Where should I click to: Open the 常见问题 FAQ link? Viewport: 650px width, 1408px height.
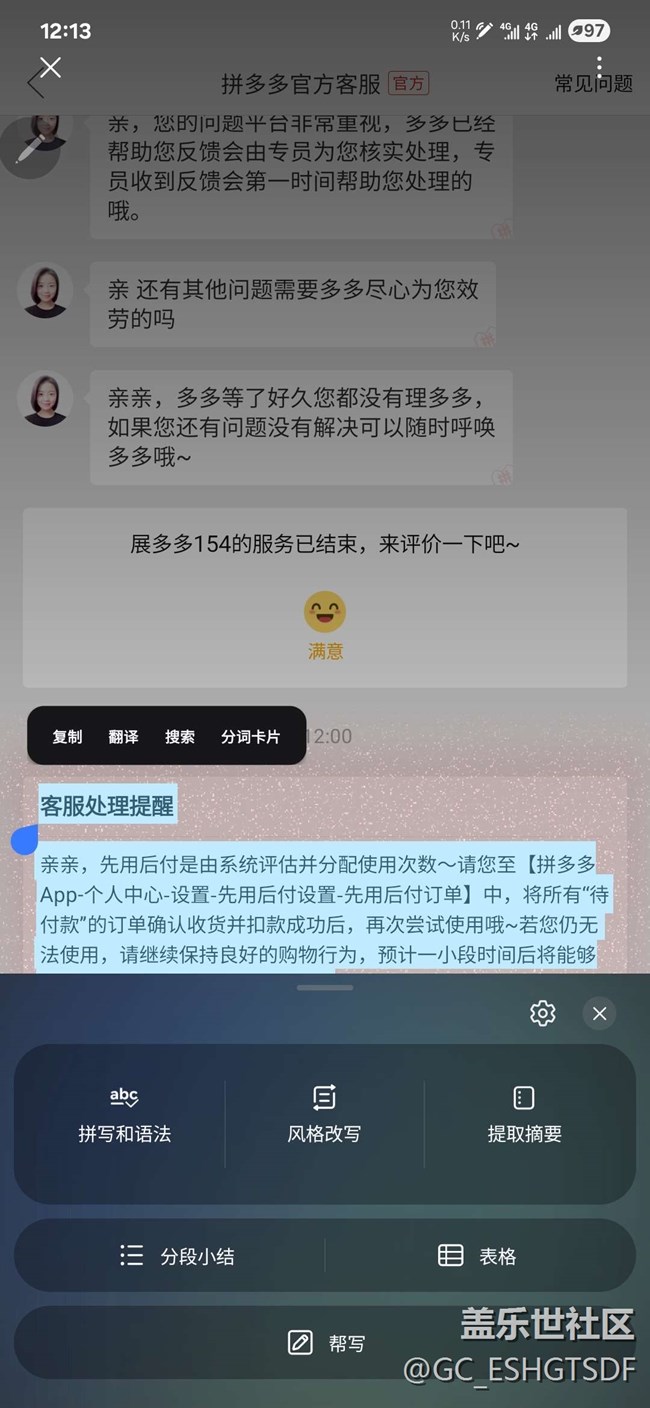tap(594, 84)
